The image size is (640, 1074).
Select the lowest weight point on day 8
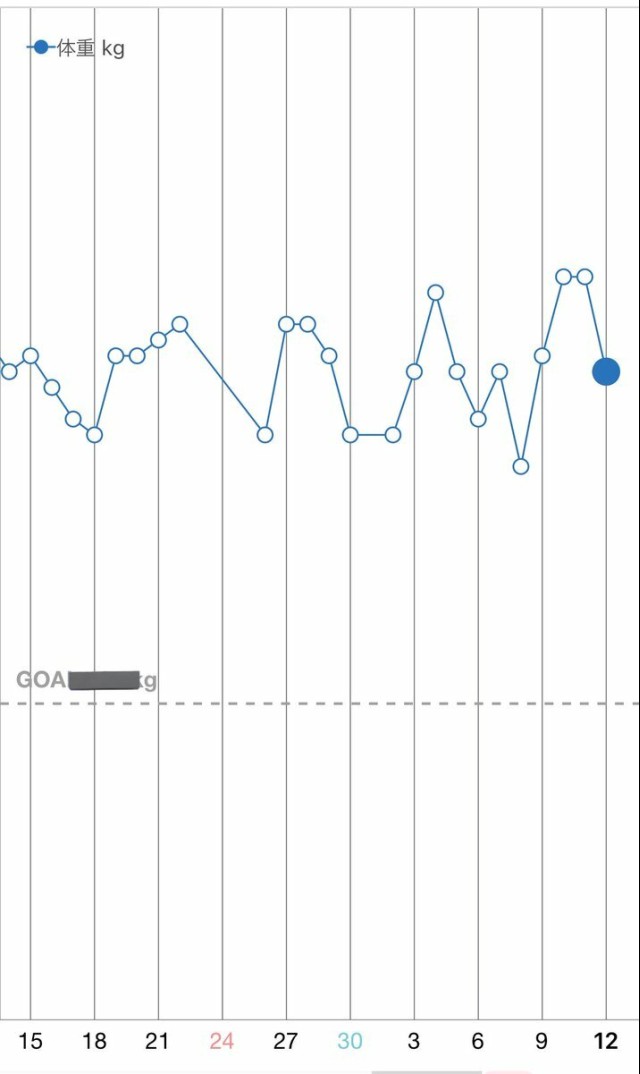(x=520, y=466)
